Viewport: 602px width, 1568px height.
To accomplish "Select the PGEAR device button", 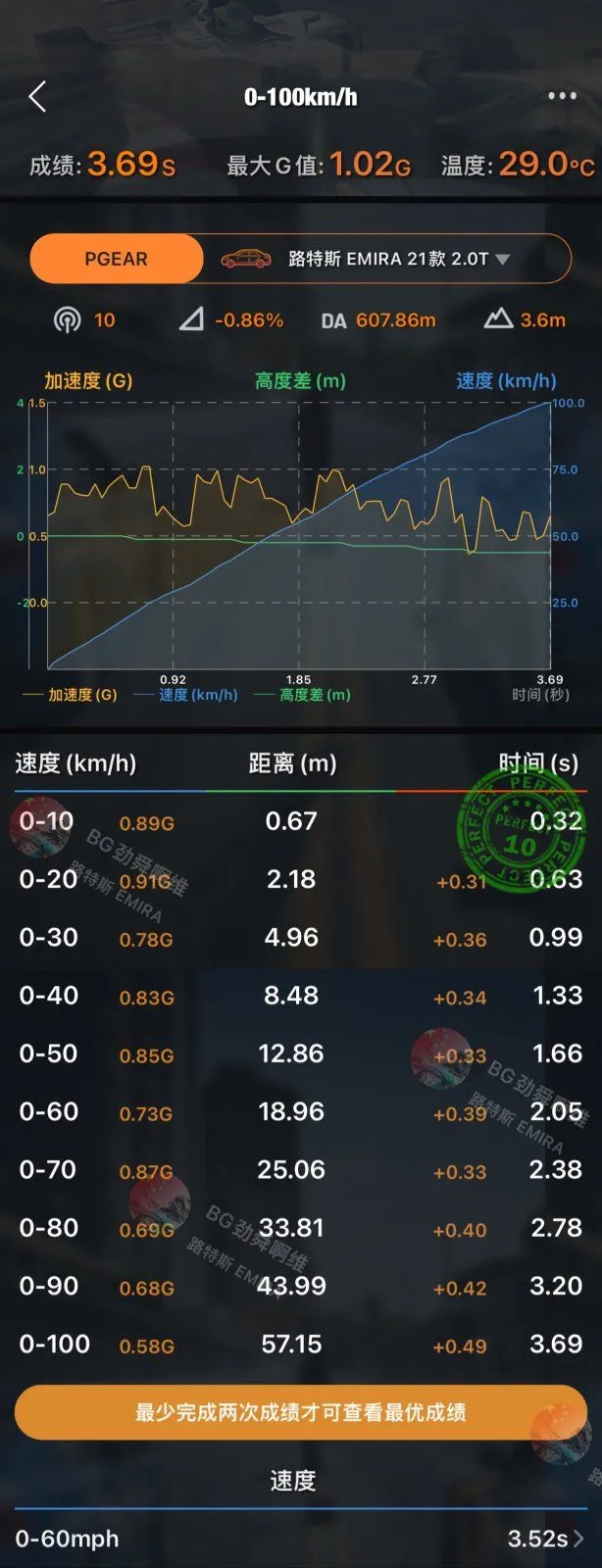I will click(117, 259).
